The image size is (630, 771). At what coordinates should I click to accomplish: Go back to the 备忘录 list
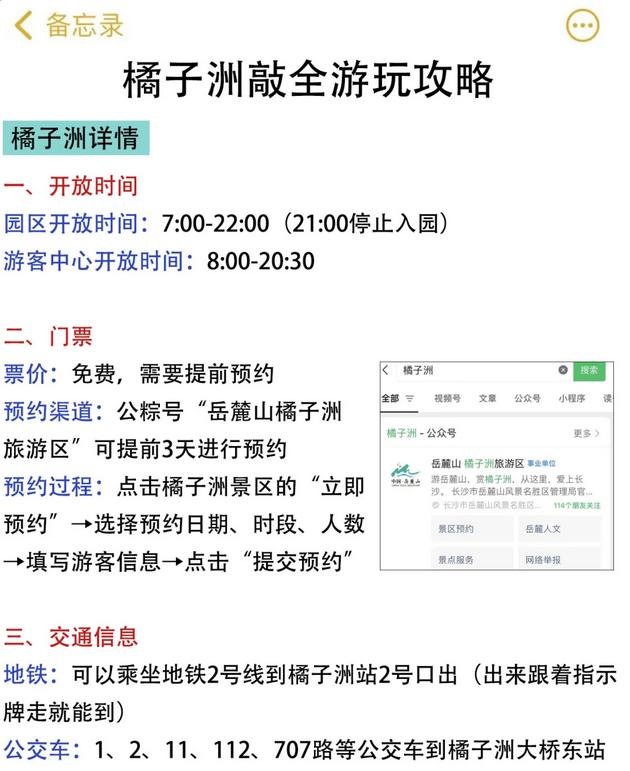68,26
